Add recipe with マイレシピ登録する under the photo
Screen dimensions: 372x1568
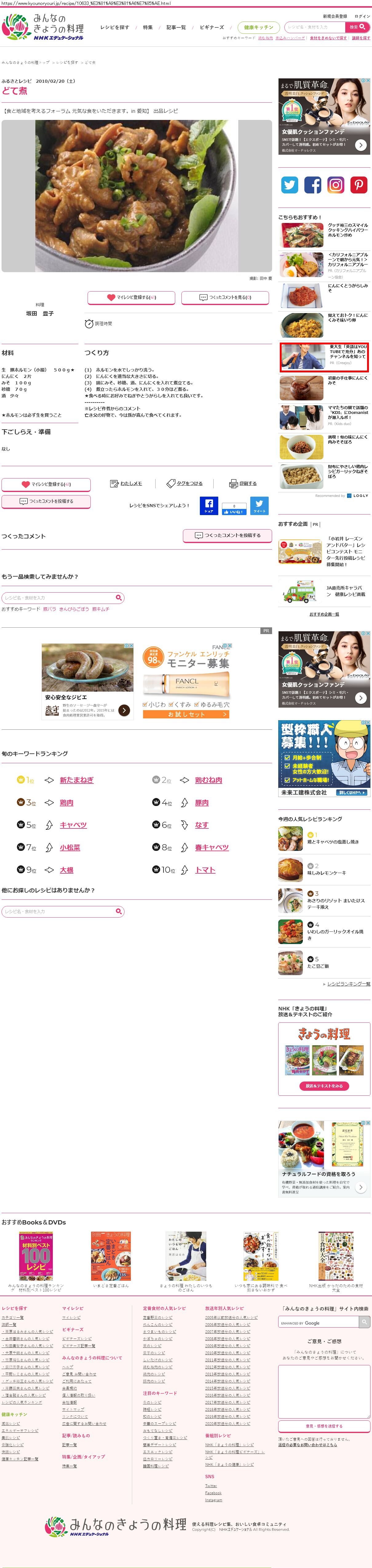pyautogui.click(x=132, y=298)
